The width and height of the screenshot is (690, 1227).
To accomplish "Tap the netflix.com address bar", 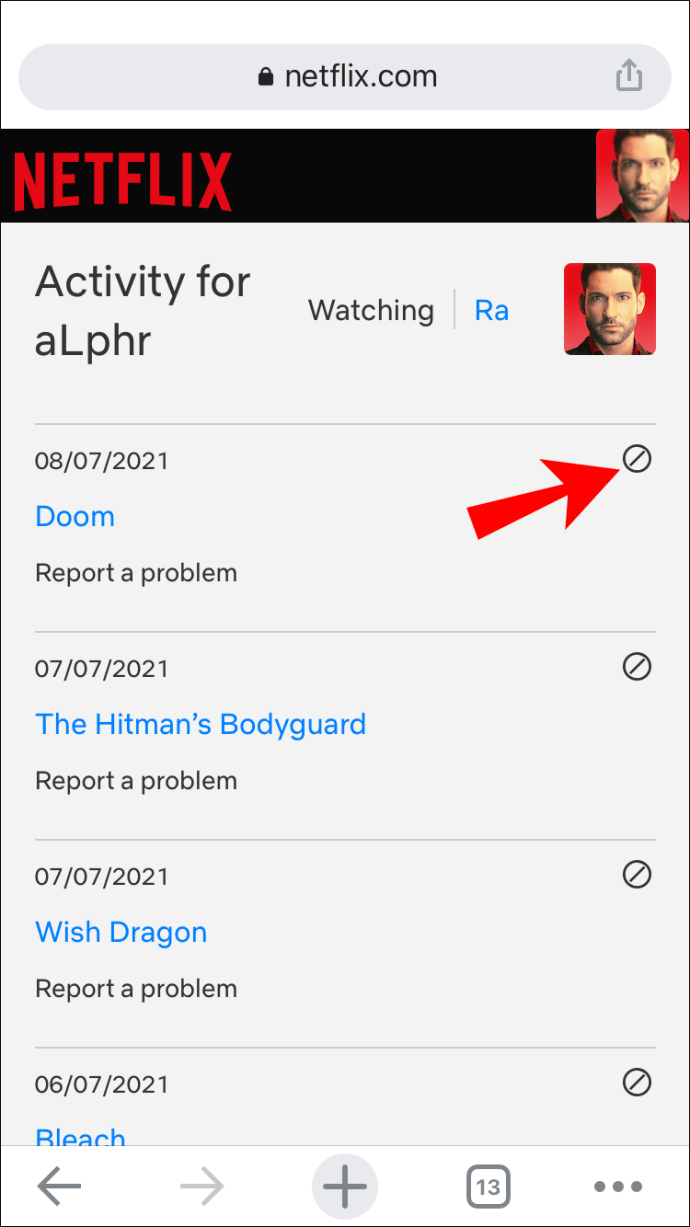I will [x=345, y=77].
